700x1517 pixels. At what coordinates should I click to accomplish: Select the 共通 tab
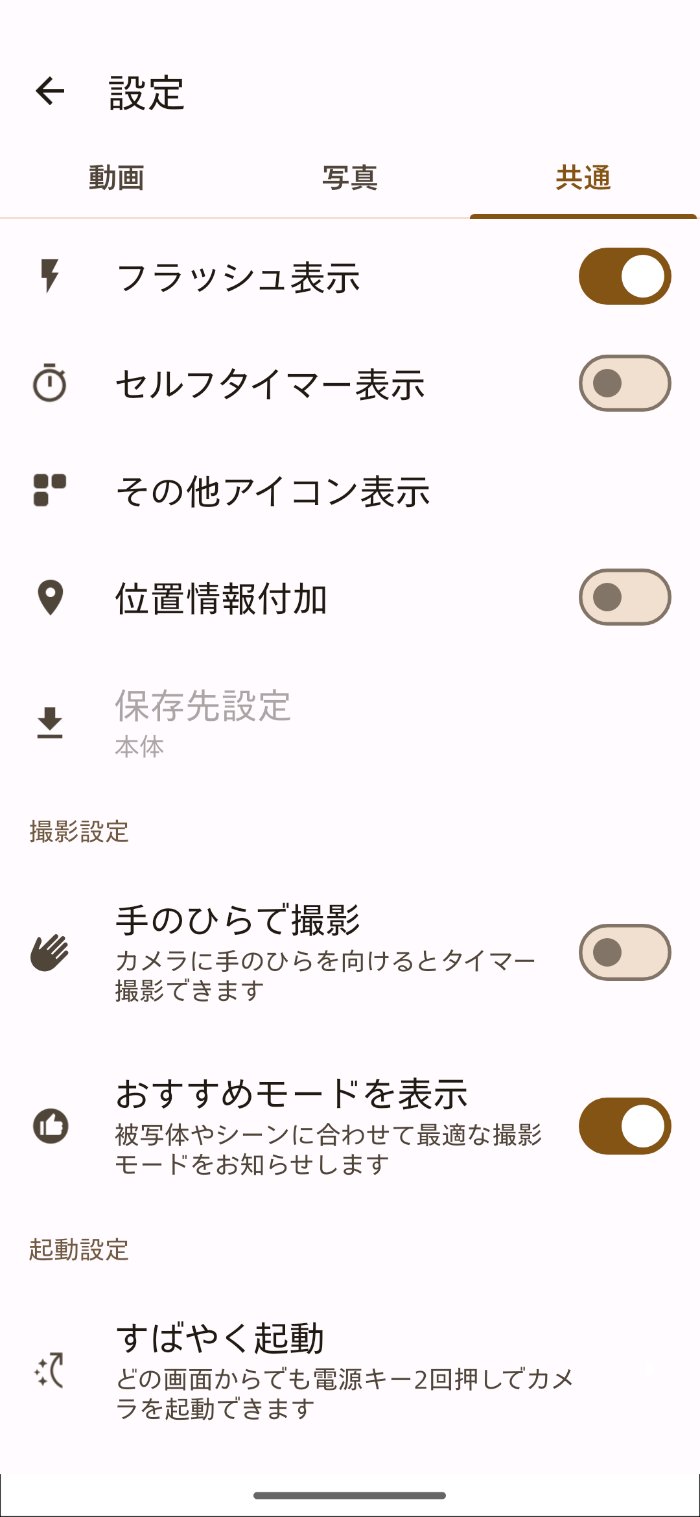tap(583, 178)
